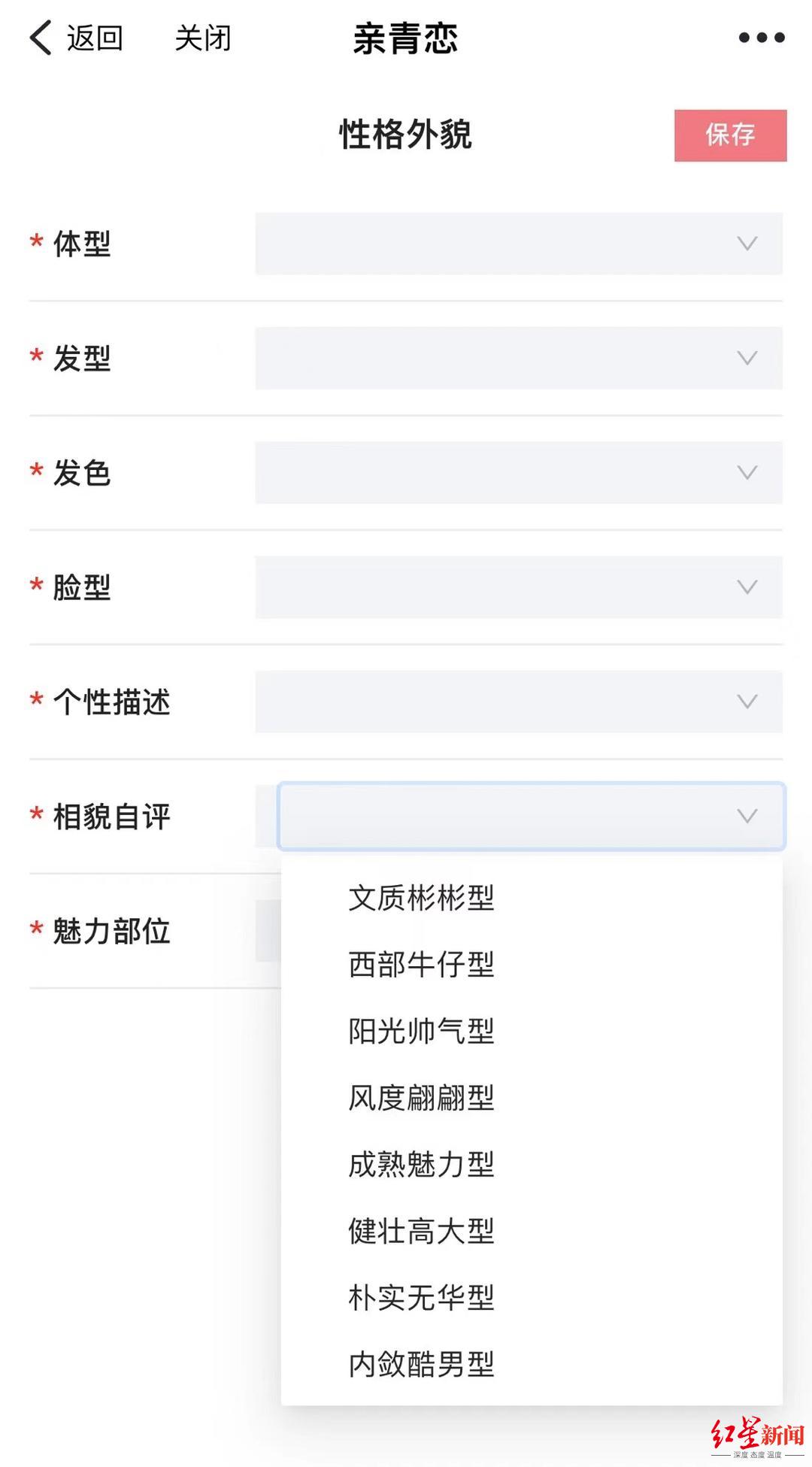Open the 脸型 dropdown

[519, 586]
